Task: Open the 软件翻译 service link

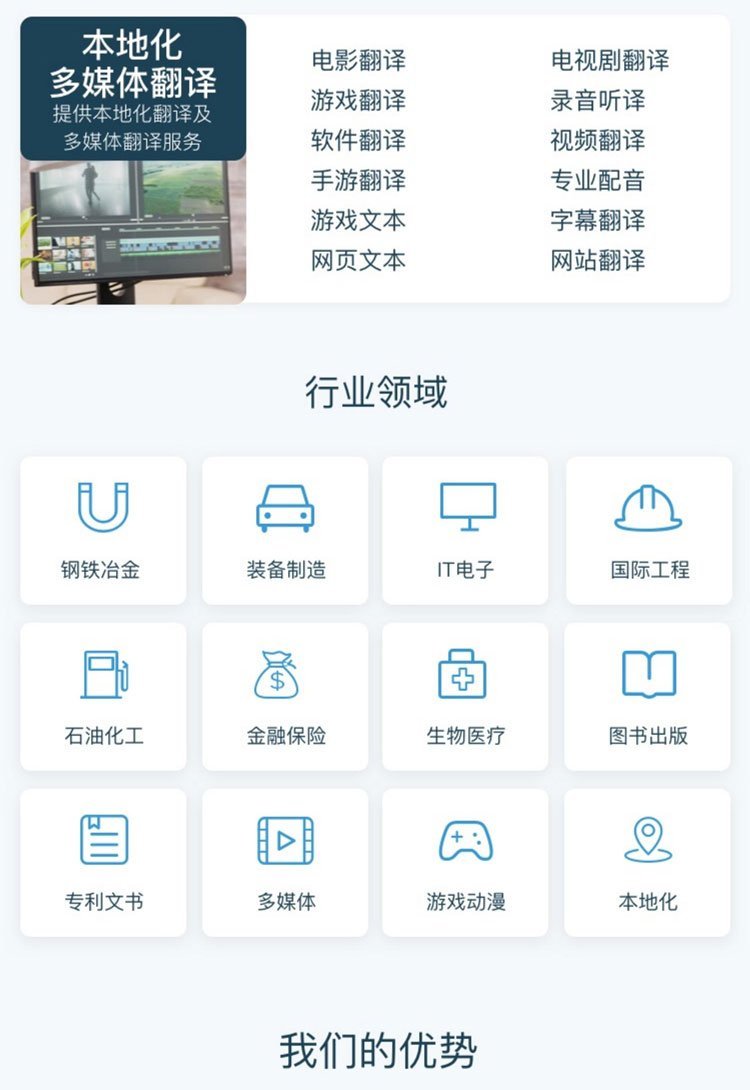Action: [x=358, y=140]
